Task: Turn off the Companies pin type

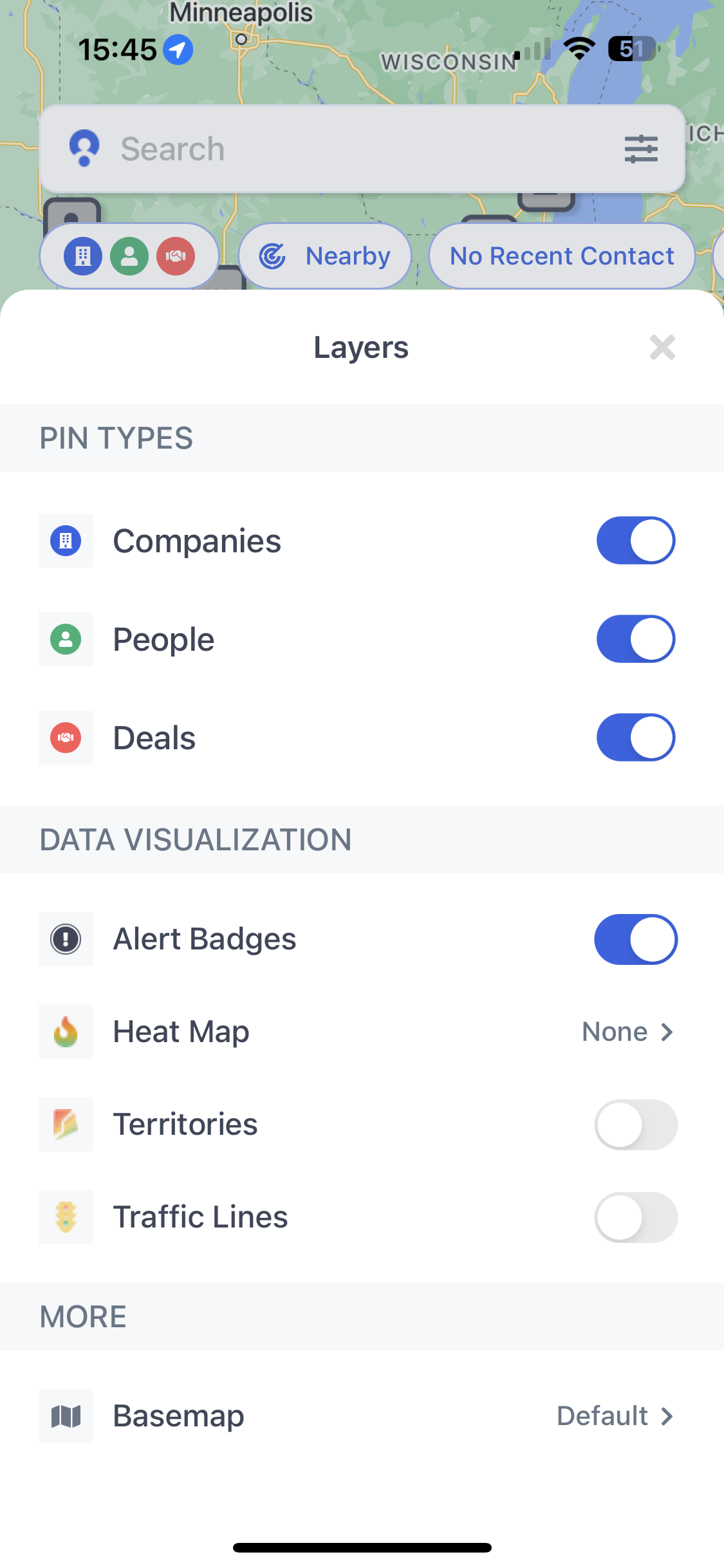Action: [636, 541]
